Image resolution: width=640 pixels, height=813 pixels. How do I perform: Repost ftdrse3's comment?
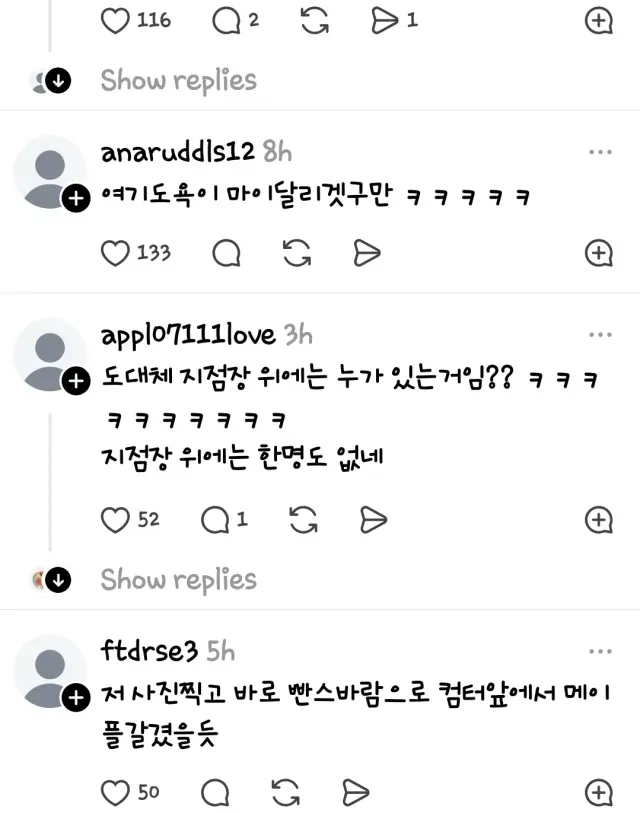pos(284,793)
